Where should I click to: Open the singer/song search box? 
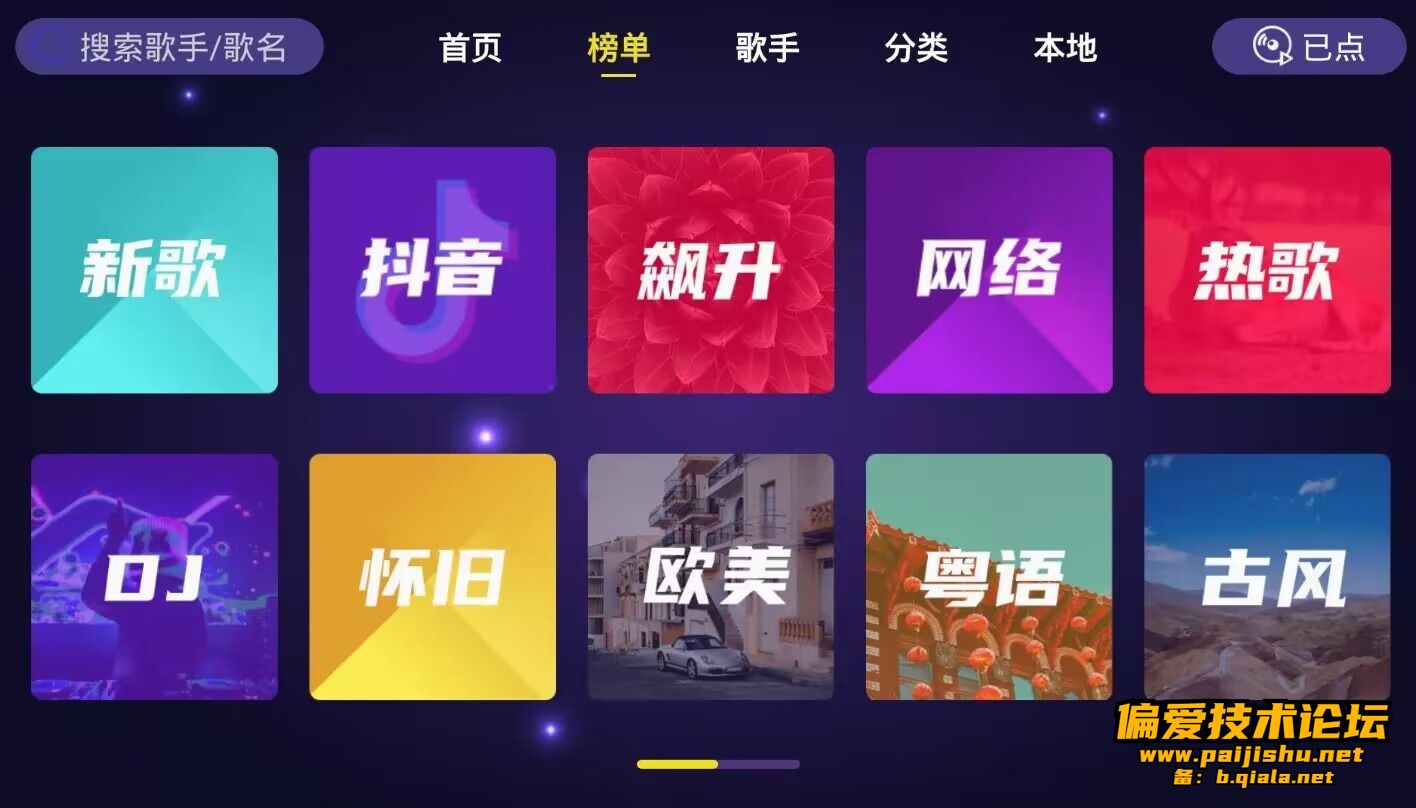click(x=169, y=47)
